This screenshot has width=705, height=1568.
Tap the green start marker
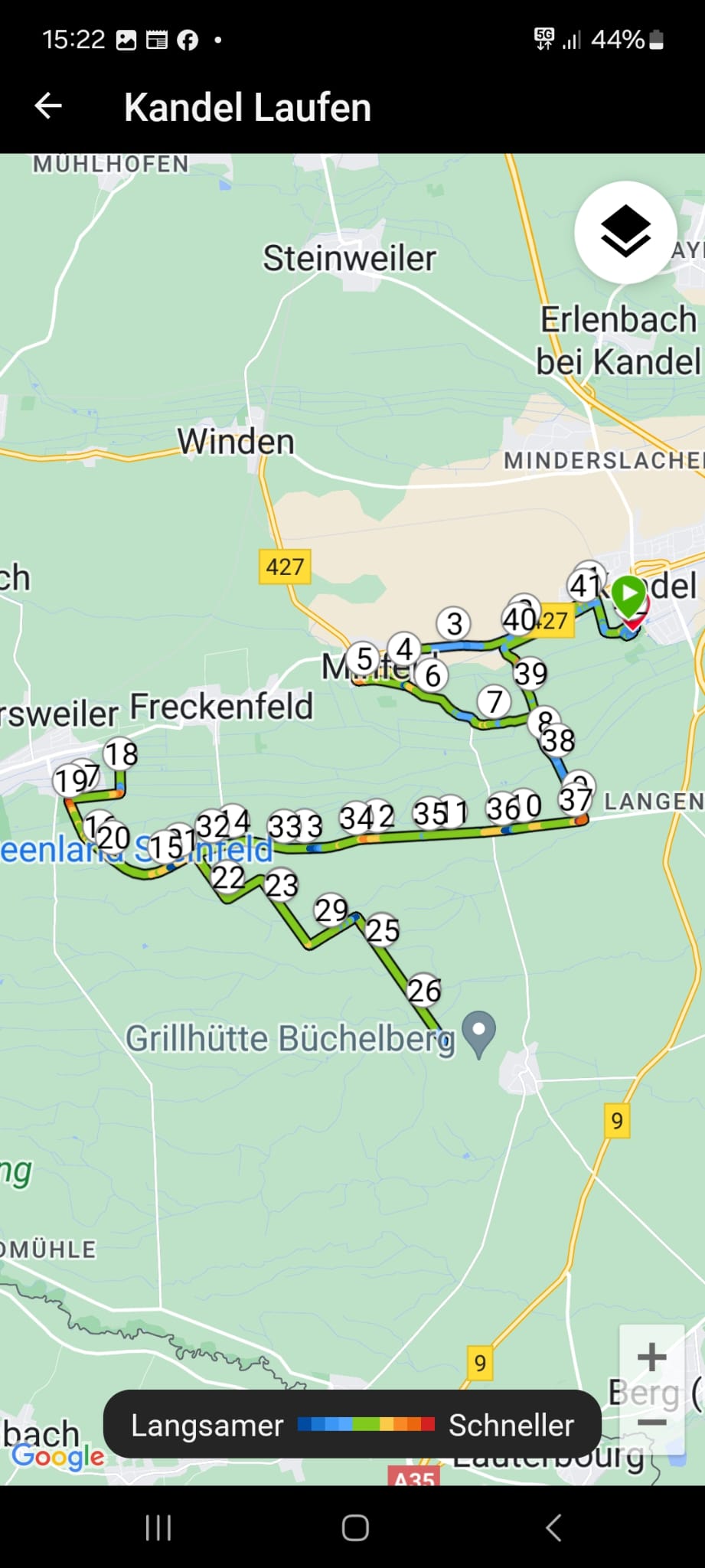pyautogui.click(x=630, y=593)
